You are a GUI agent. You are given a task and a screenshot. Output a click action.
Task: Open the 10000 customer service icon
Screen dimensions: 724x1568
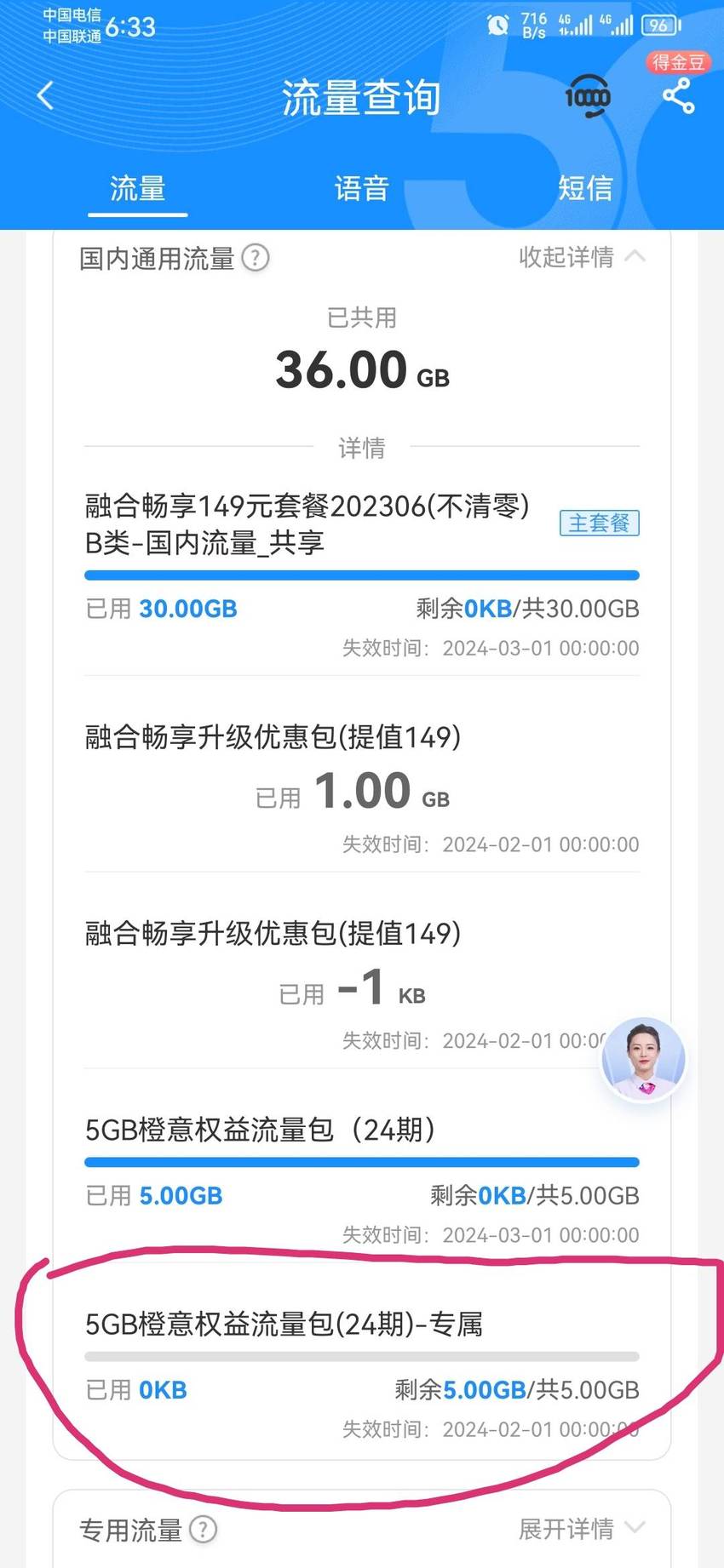tap(588, 96)
